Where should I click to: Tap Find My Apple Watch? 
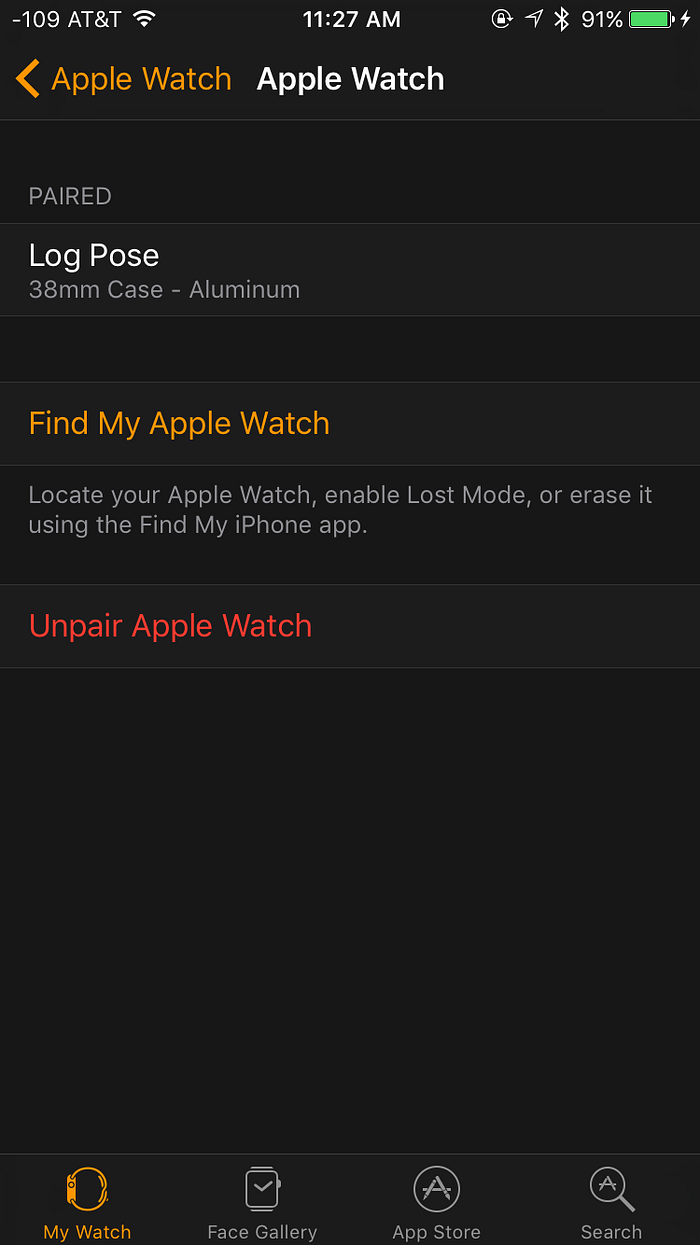click(x=180, y=423)
